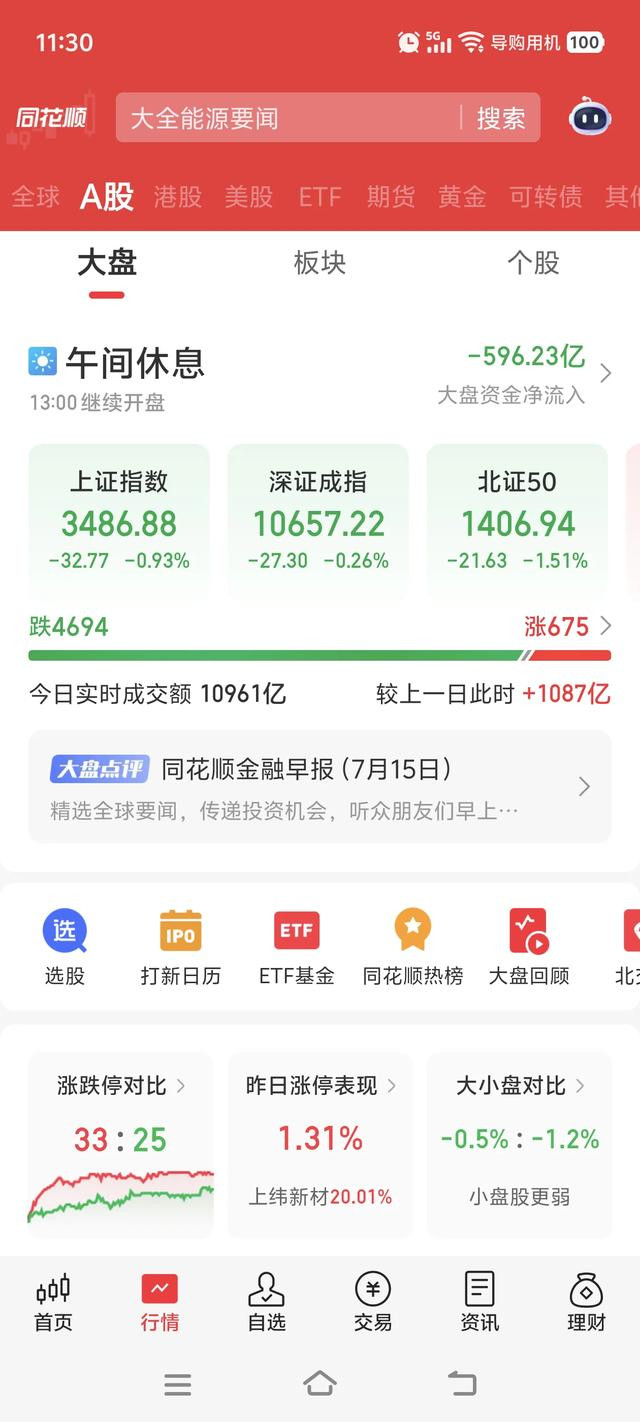The image size is (640, 1422).
Task: Tap the system home button
Action: 320,1384
